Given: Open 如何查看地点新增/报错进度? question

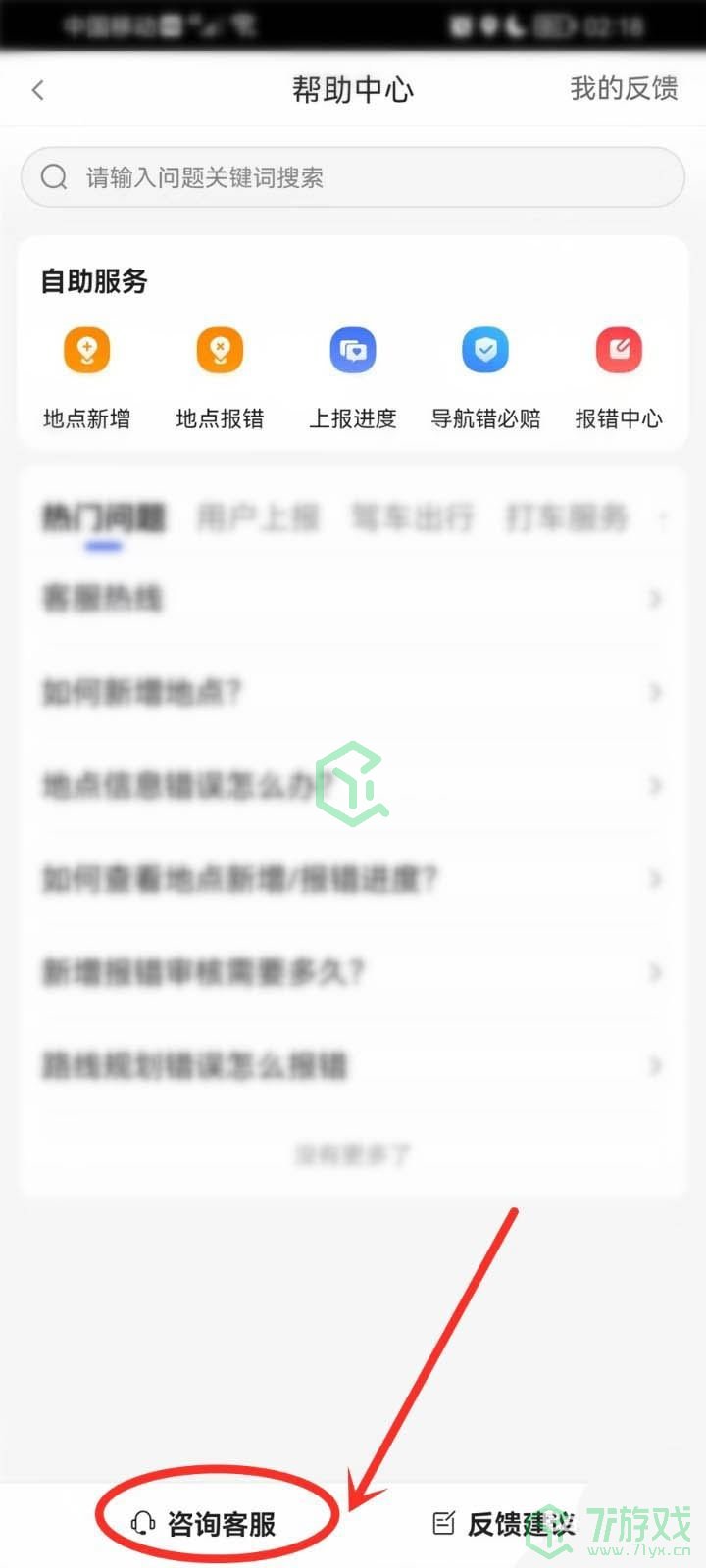Looking at the screenshot, I should [x=353, y=878].
